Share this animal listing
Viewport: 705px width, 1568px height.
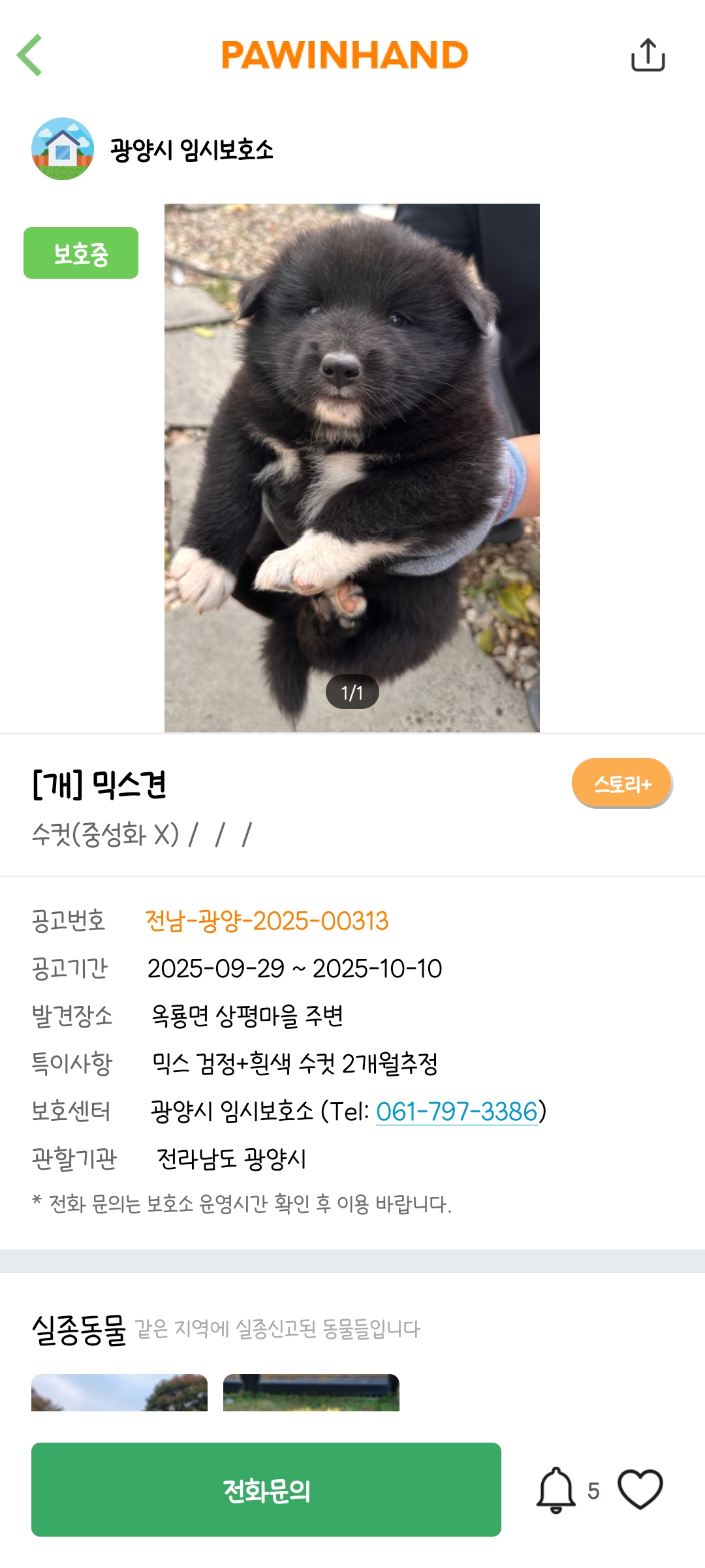click(x=648, y=55)
